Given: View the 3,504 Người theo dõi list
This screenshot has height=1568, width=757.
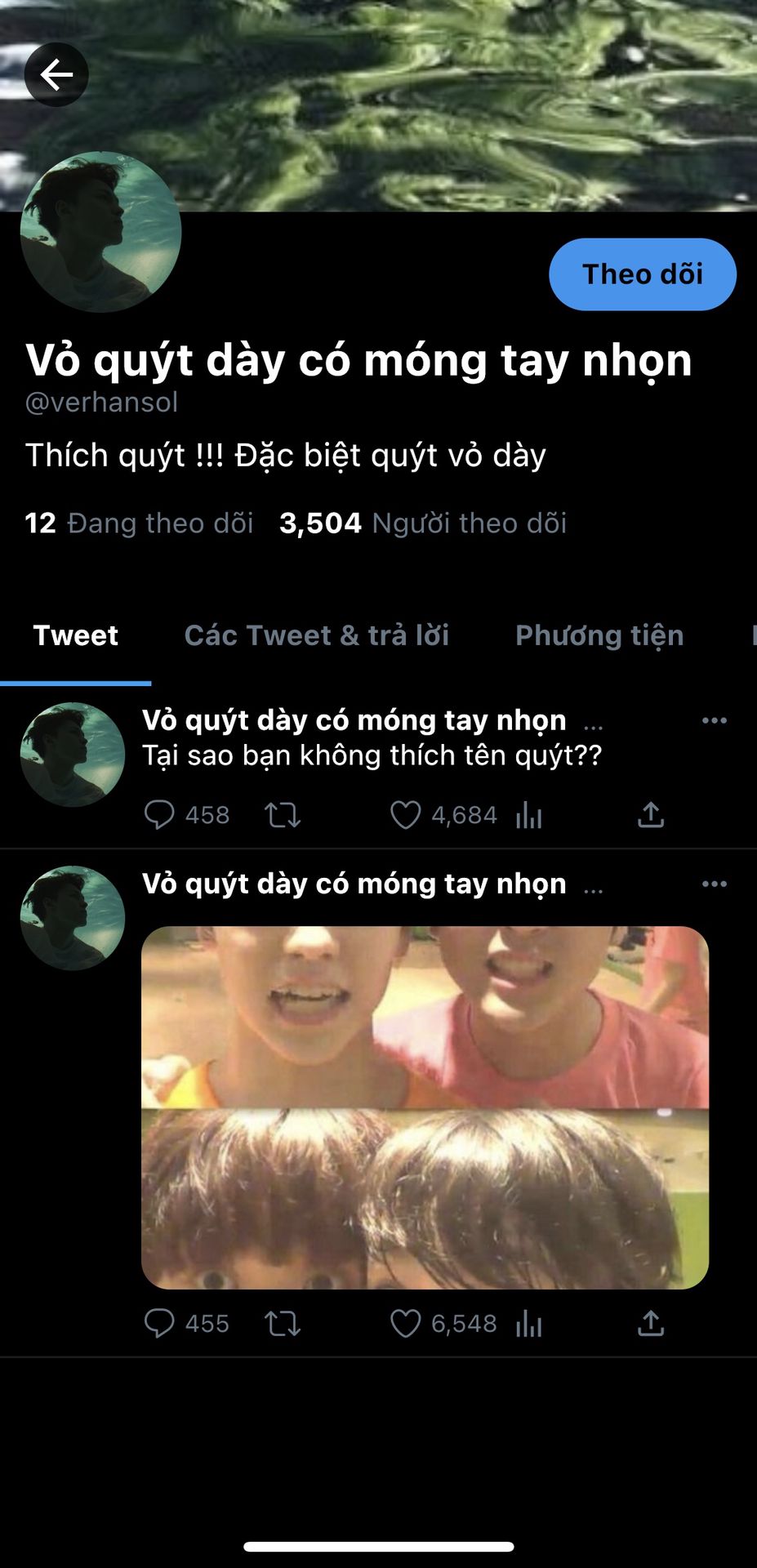Looking at the screenshot, I should point(423,523).
